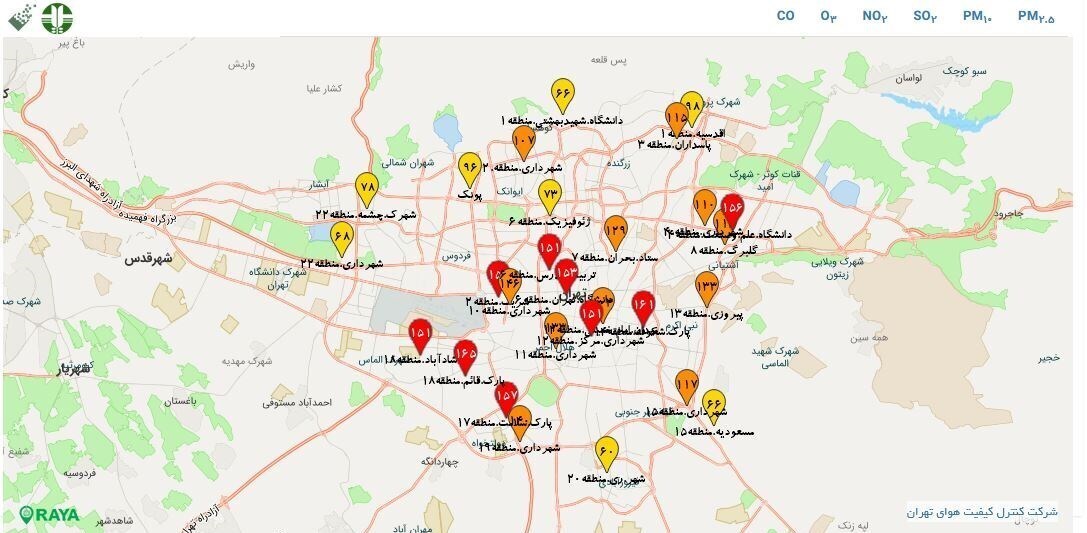
Task: Switch to the O₃ pollutant tab
Action: coord(828,16)
